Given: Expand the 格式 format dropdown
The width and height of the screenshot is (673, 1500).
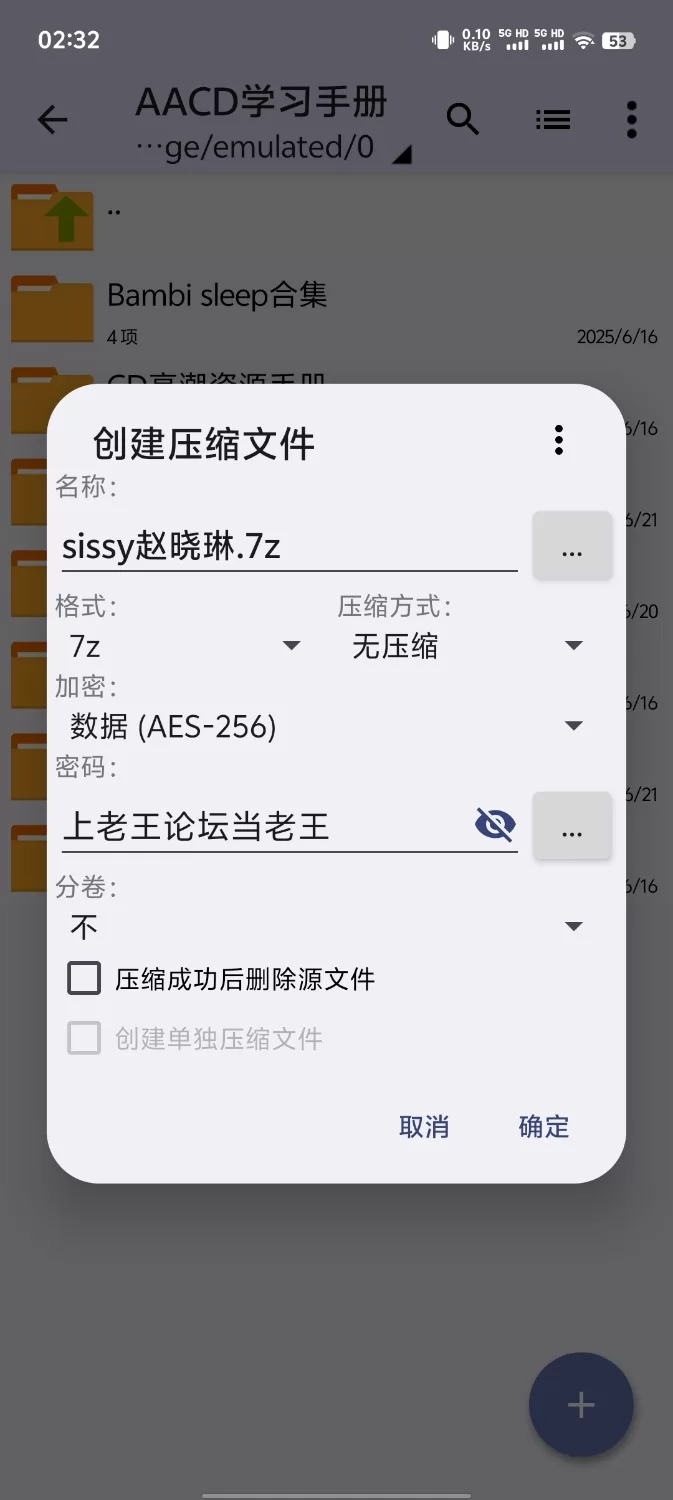Looking at the screenshot, I should (185, 647).
